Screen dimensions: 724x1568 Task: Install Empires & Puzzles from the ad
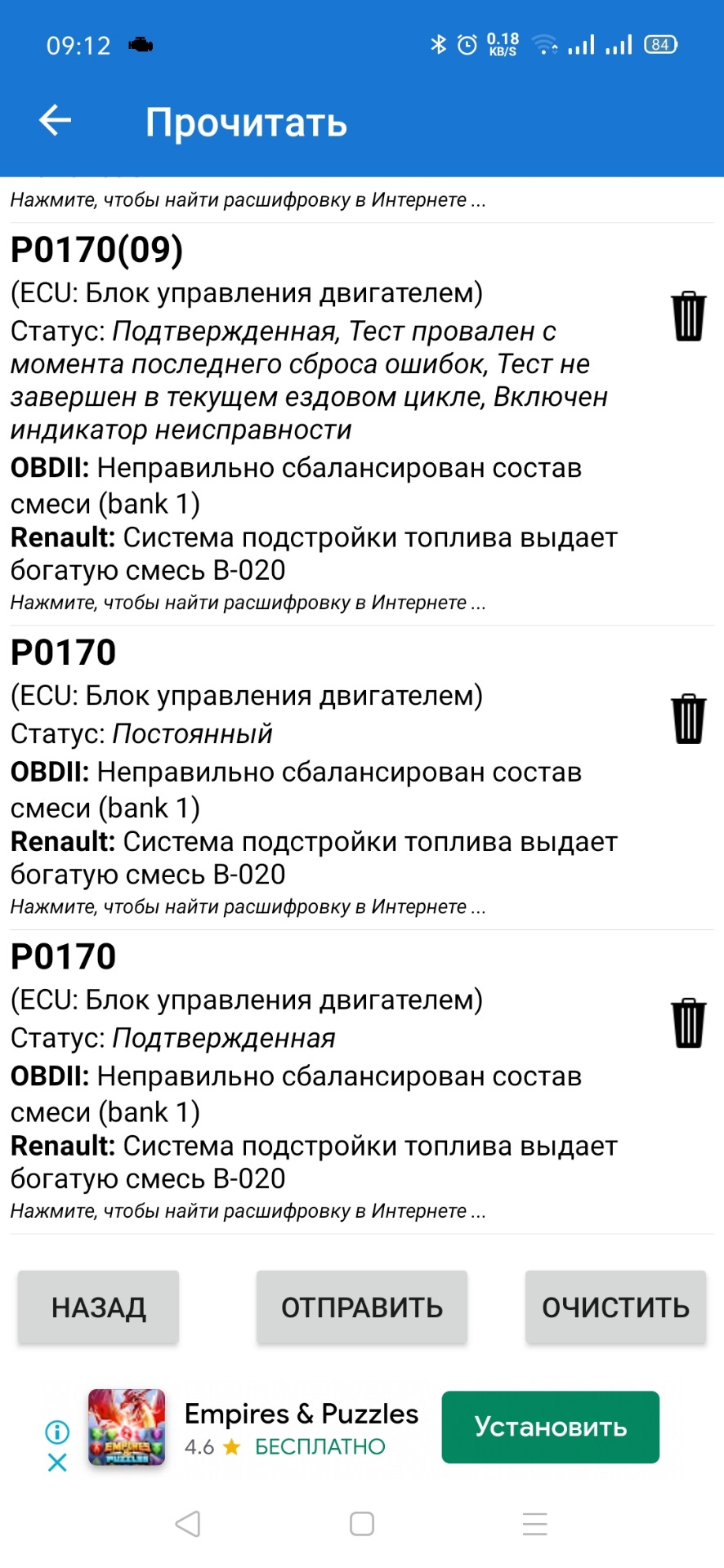(550, 1427)
